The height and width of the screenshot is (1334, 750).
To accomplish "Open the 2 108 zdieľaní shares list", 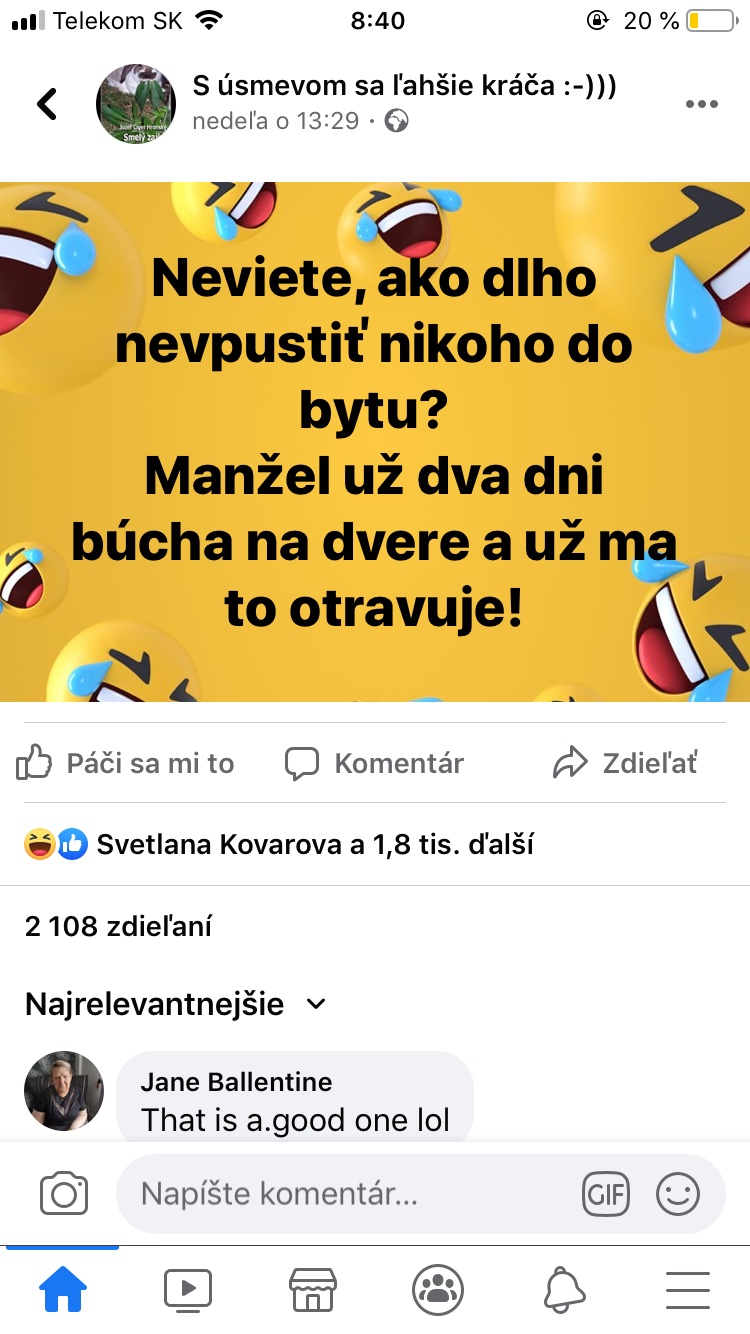I will pos(119,927).
